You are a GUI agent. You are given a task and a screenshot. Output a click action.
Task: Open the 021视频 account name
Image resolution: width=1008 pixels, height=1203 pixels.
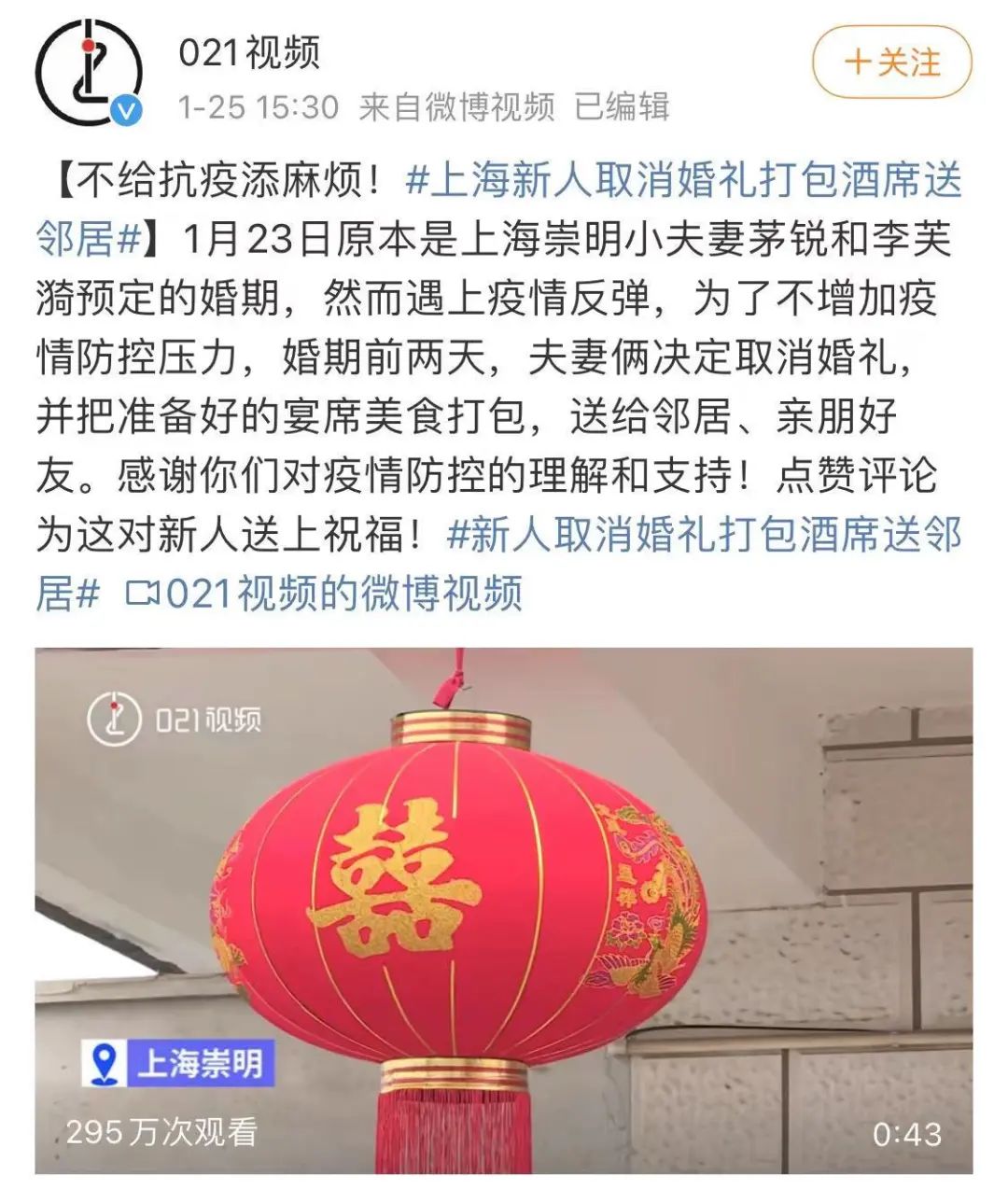(249, 52)
